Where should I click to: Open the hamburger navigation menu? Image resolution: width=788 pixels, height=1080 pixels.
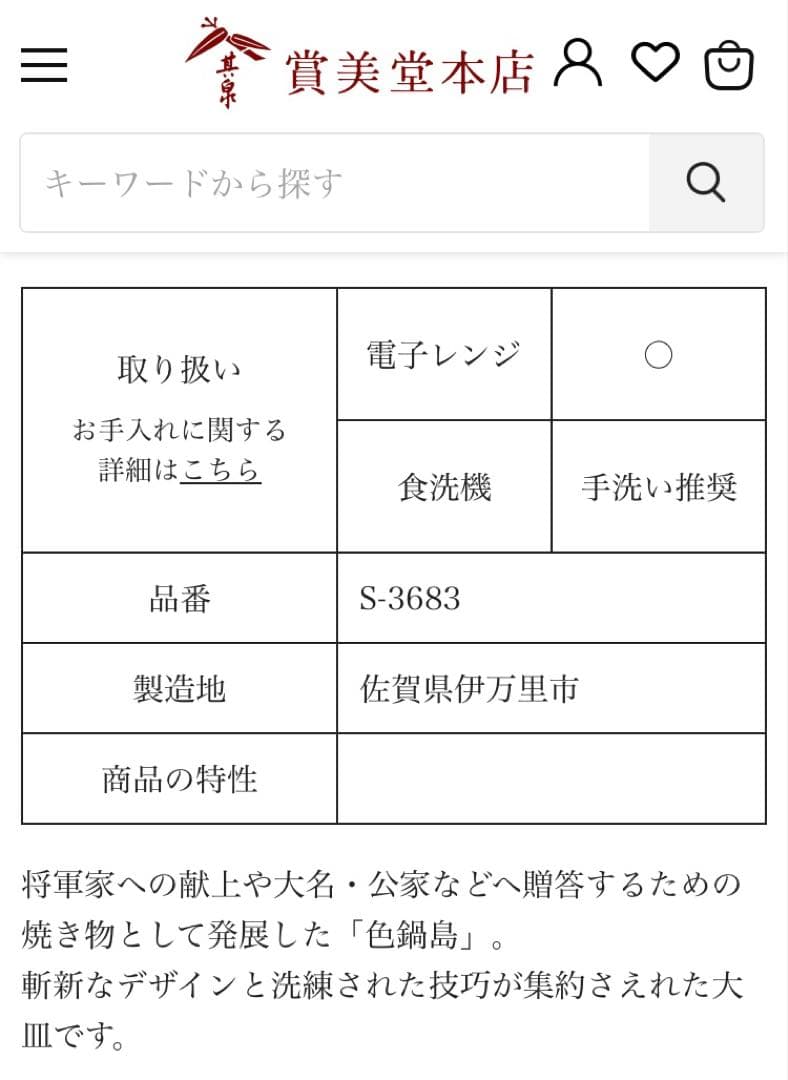coord(43,66)
